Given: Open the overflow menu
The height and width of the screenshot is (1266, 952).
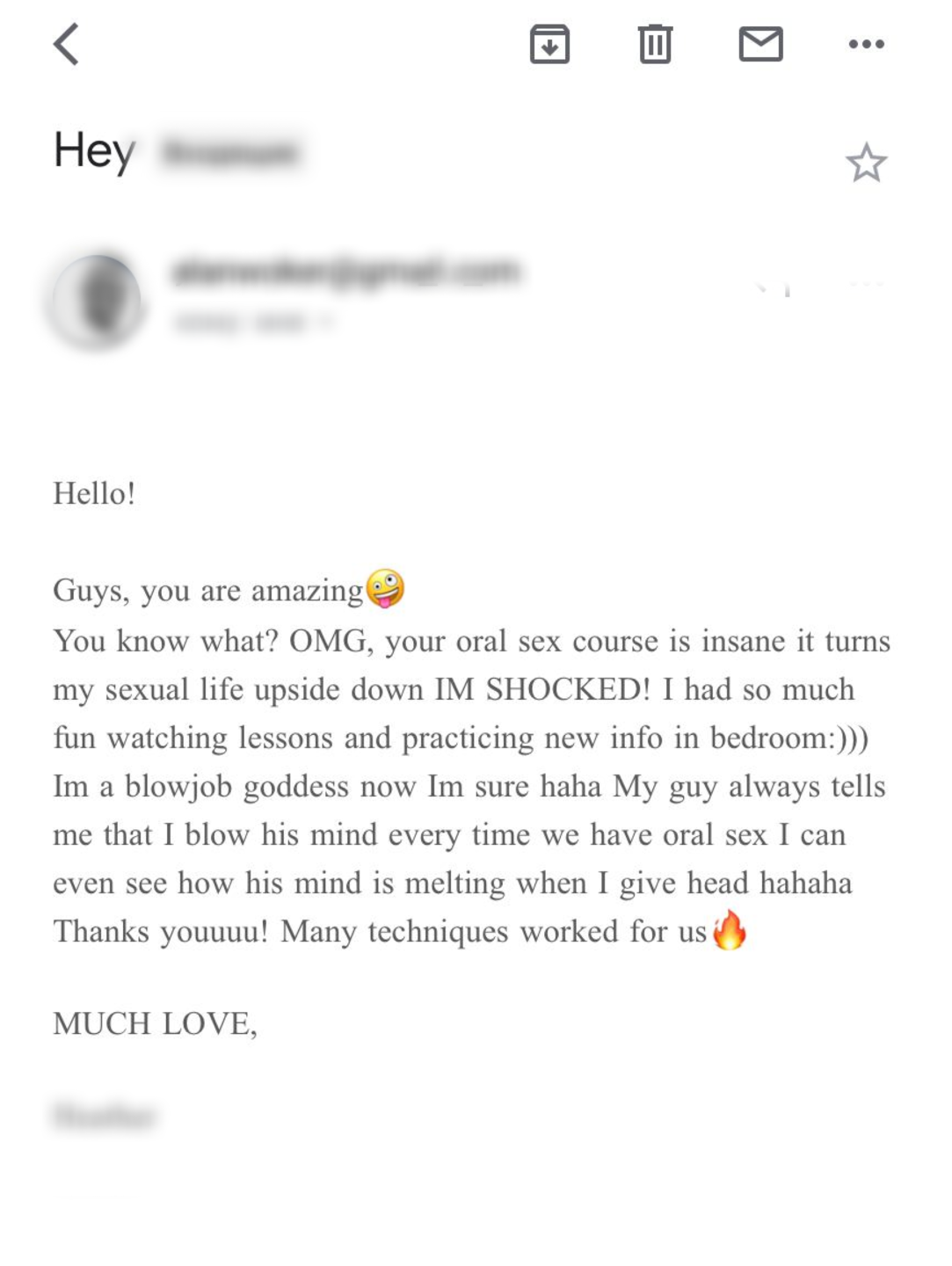Looking at the screenshot, I should 866,44.
